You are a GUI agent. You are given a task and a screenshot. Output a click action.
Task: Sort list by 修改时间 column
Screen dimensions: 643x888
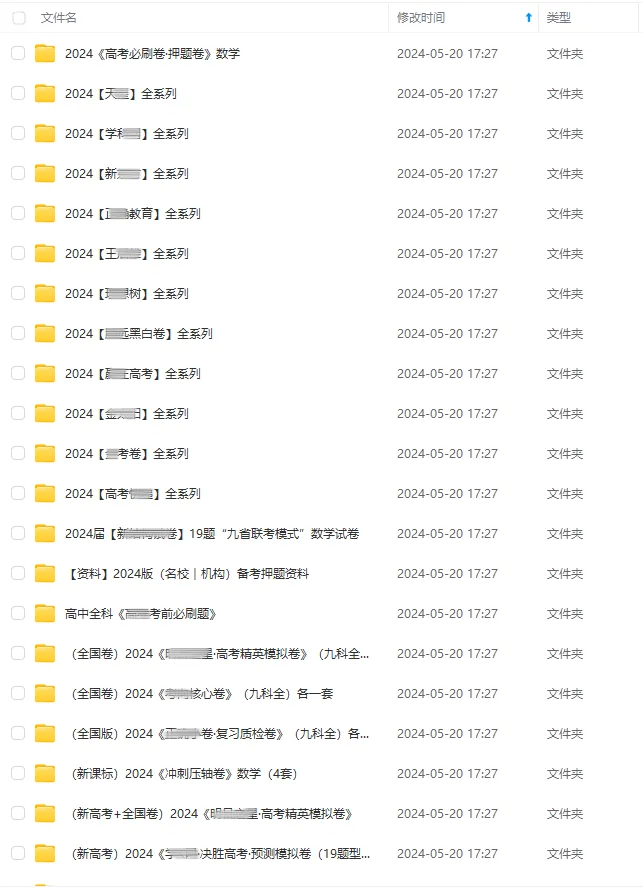(x=421, y=18)
